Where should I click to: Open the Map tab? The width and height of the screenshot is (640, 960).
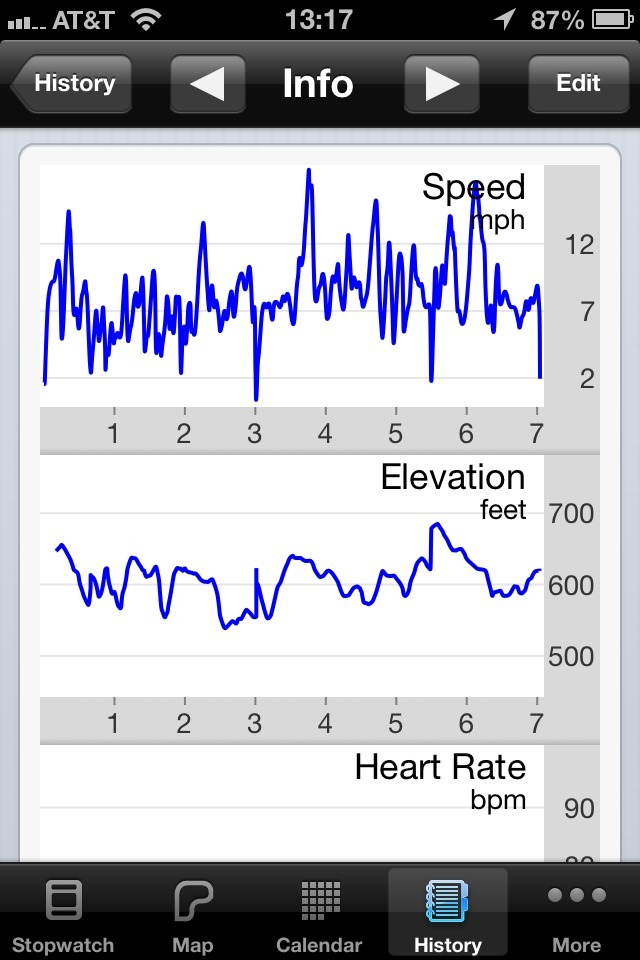(x=192, y=916)
